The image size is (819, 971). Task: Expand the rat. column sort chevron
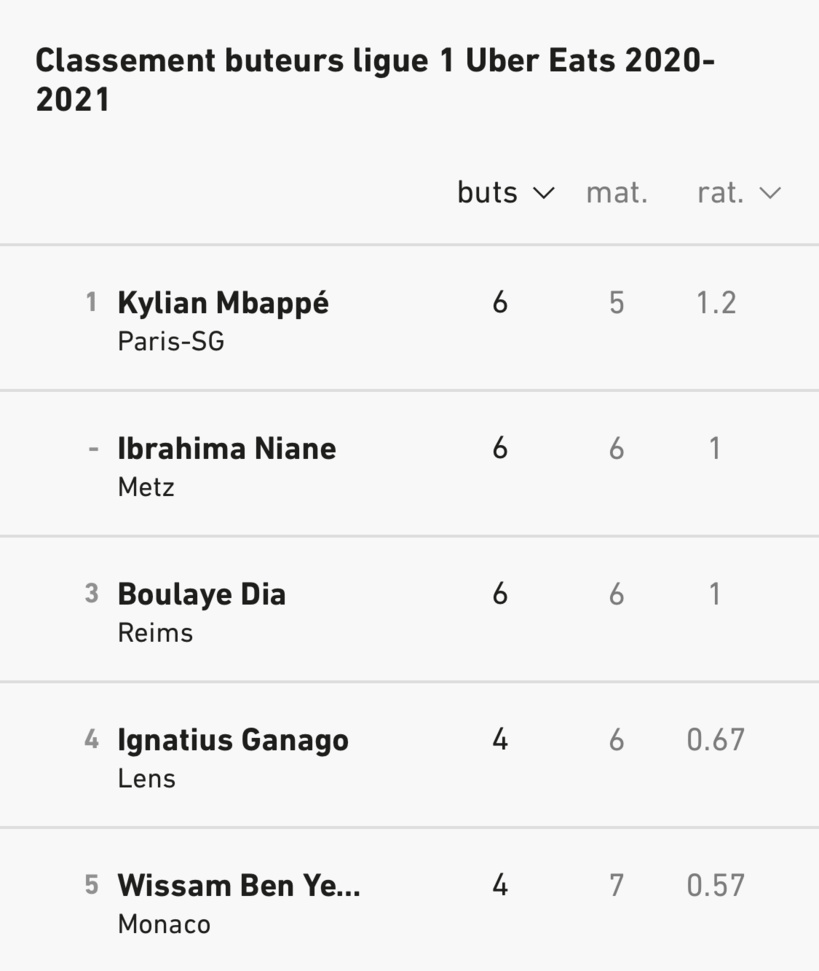pyautogui.click(x=772, y=192)
